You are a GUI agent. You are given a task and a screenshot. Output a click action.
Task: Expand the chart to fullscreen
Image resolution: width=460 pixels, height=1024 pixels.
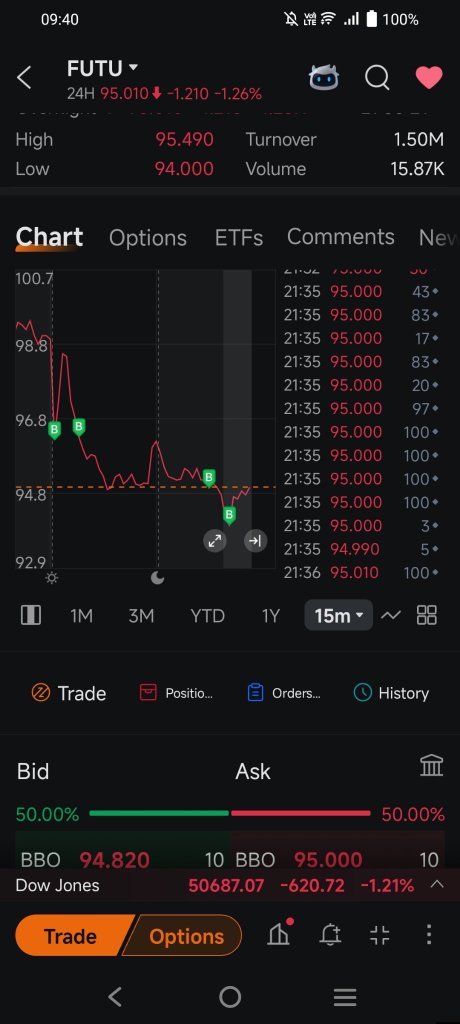pos(214,540)
